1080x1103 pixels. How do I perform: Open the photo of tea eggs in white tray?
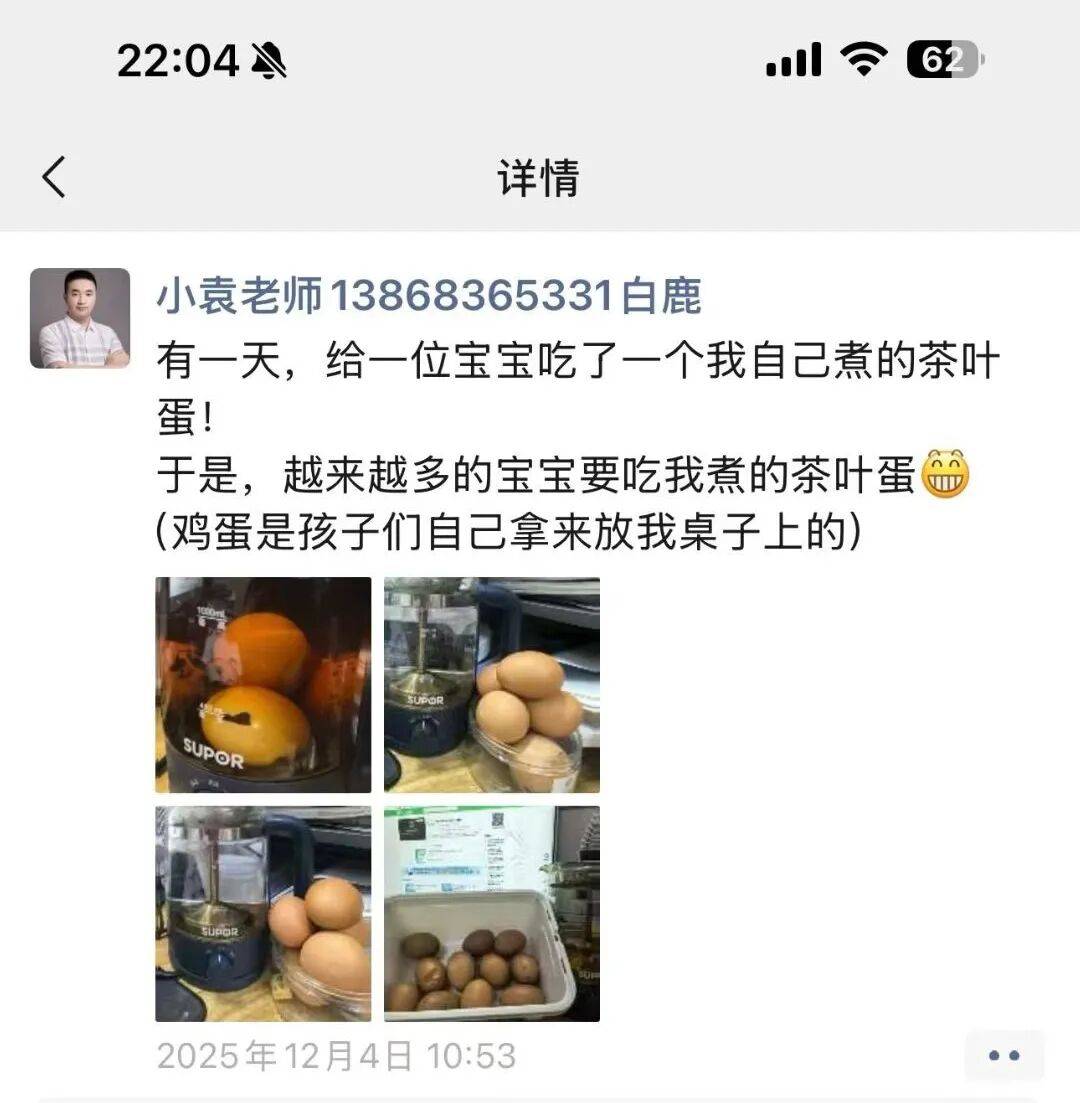tap(490, 912)
